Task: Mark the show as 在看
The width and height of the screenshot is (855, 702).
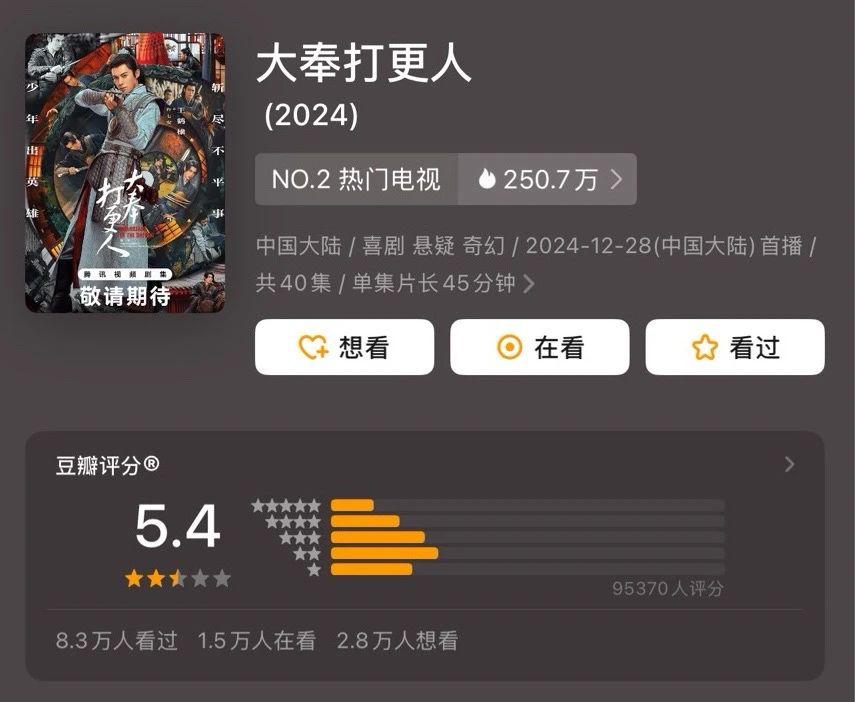Action: [x=539, y=347]
